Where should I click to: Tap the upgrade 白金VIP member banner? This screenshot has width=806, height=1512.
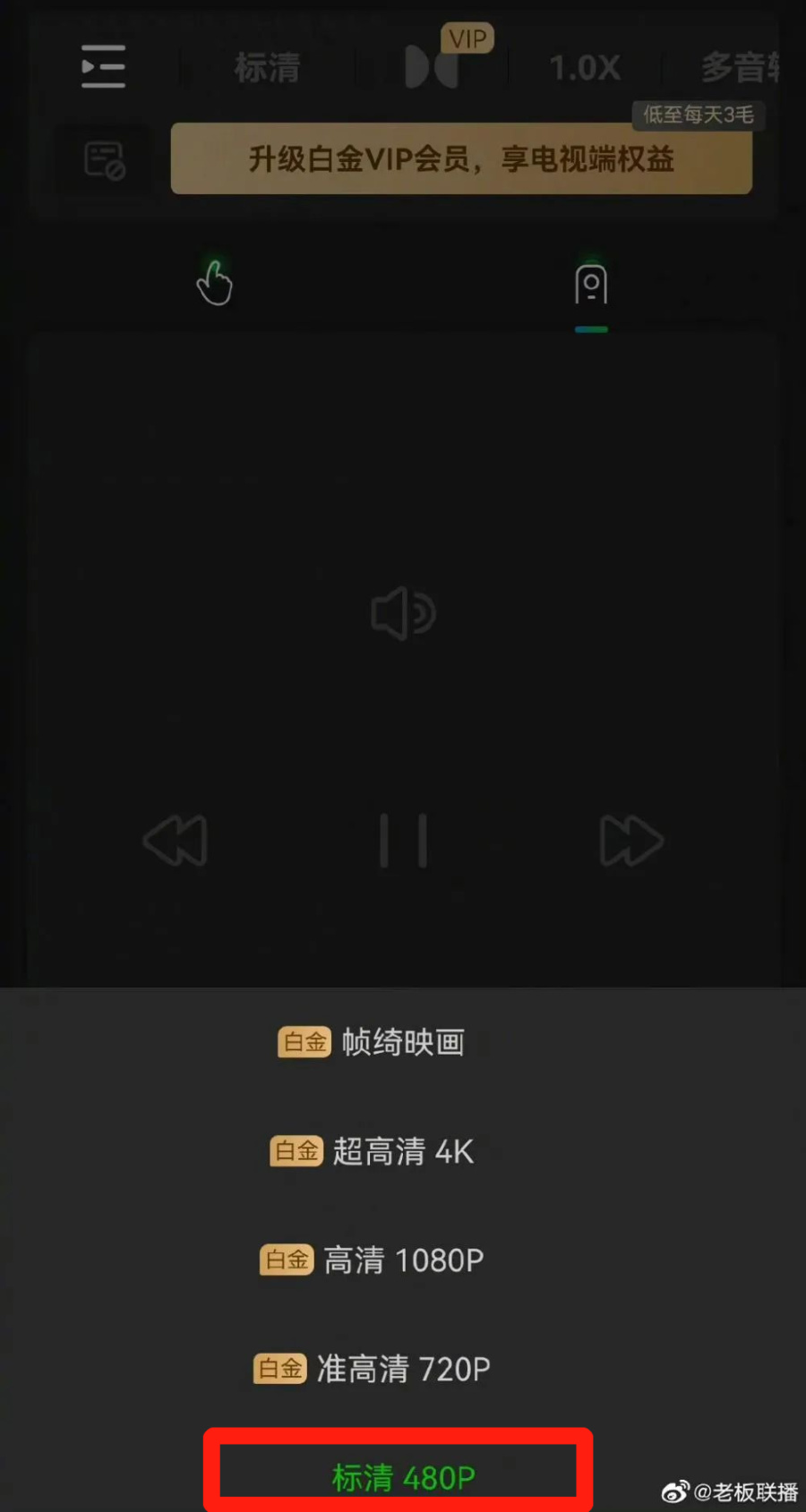pos(460,159)
